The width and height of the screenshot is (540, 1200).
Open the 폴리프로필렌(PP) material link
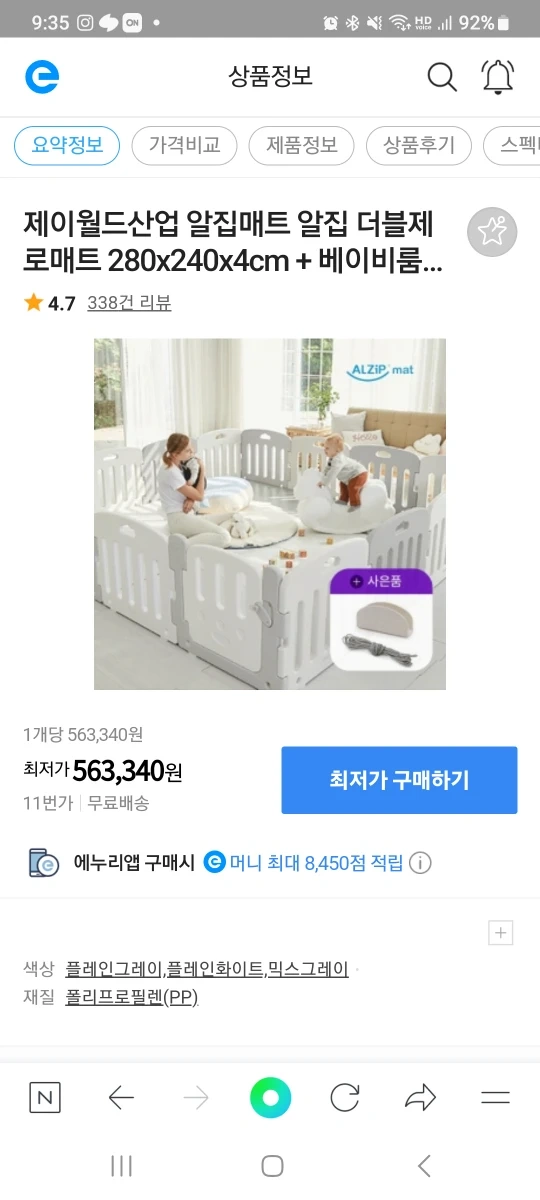132,997
